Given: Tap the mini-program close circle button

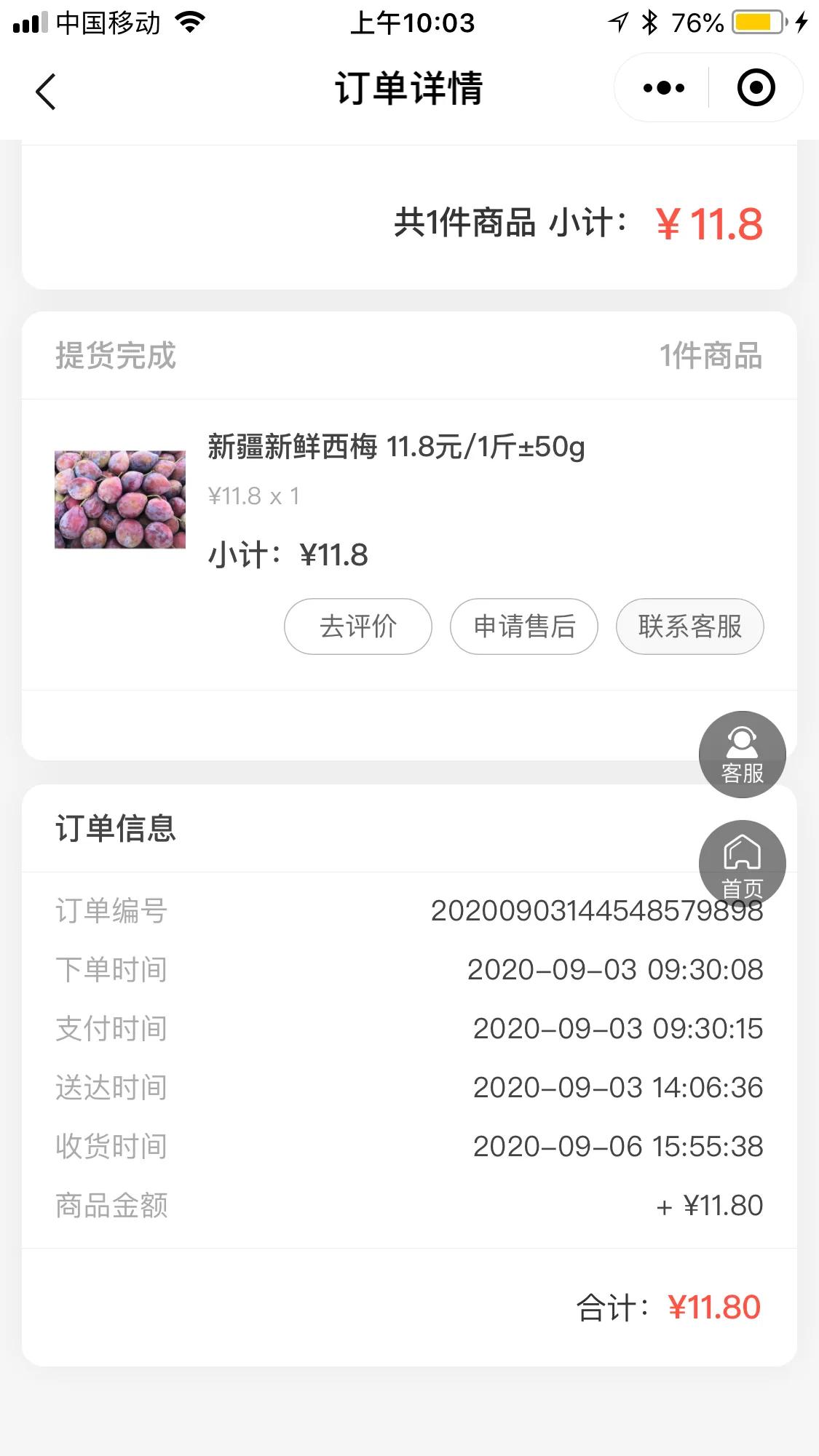Looking at the screenshot, I should 755,87.
